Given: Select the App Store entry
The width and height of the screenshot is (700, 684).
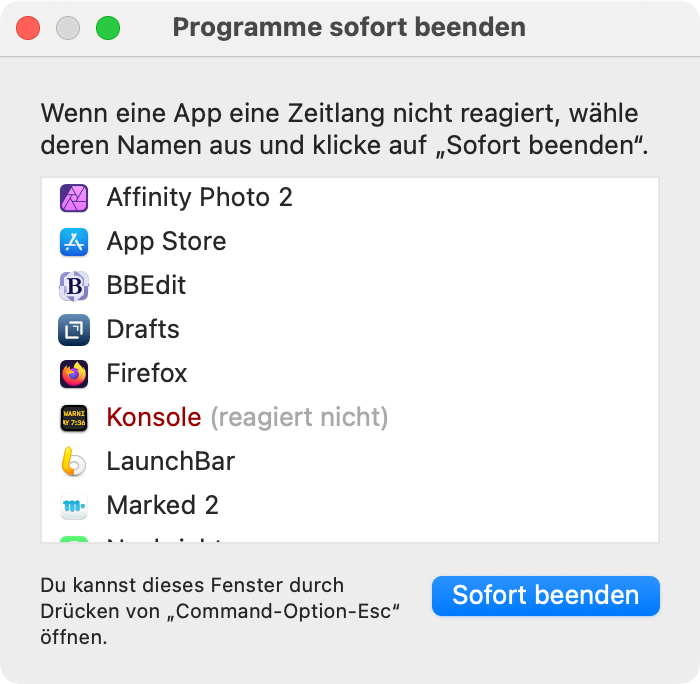Looking at the screenshot, I should click(166, 242).
